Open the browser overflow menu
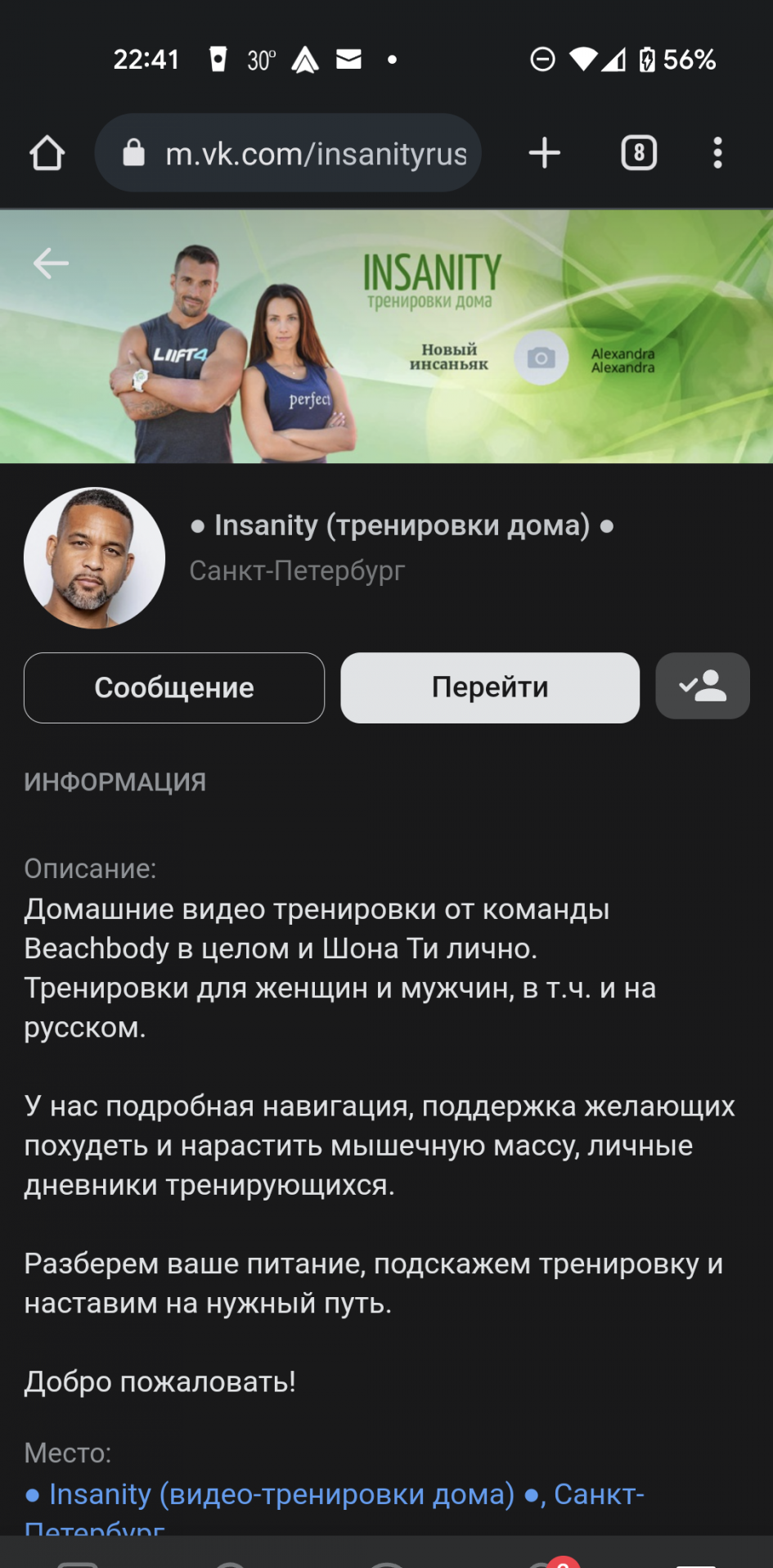773x1568 pixels. 717,153
